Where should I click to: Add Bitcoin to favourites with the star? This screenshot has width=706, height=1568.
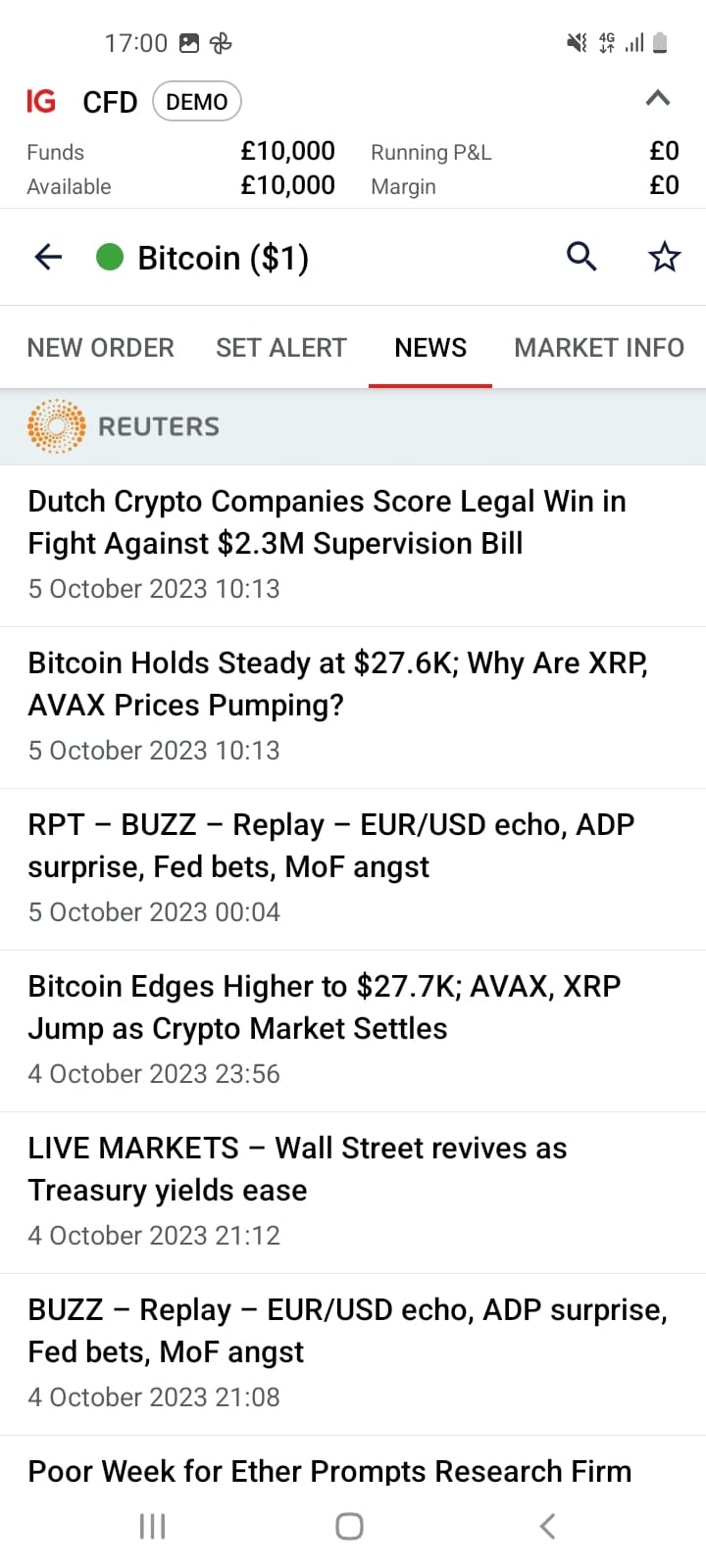click(664, 257)
